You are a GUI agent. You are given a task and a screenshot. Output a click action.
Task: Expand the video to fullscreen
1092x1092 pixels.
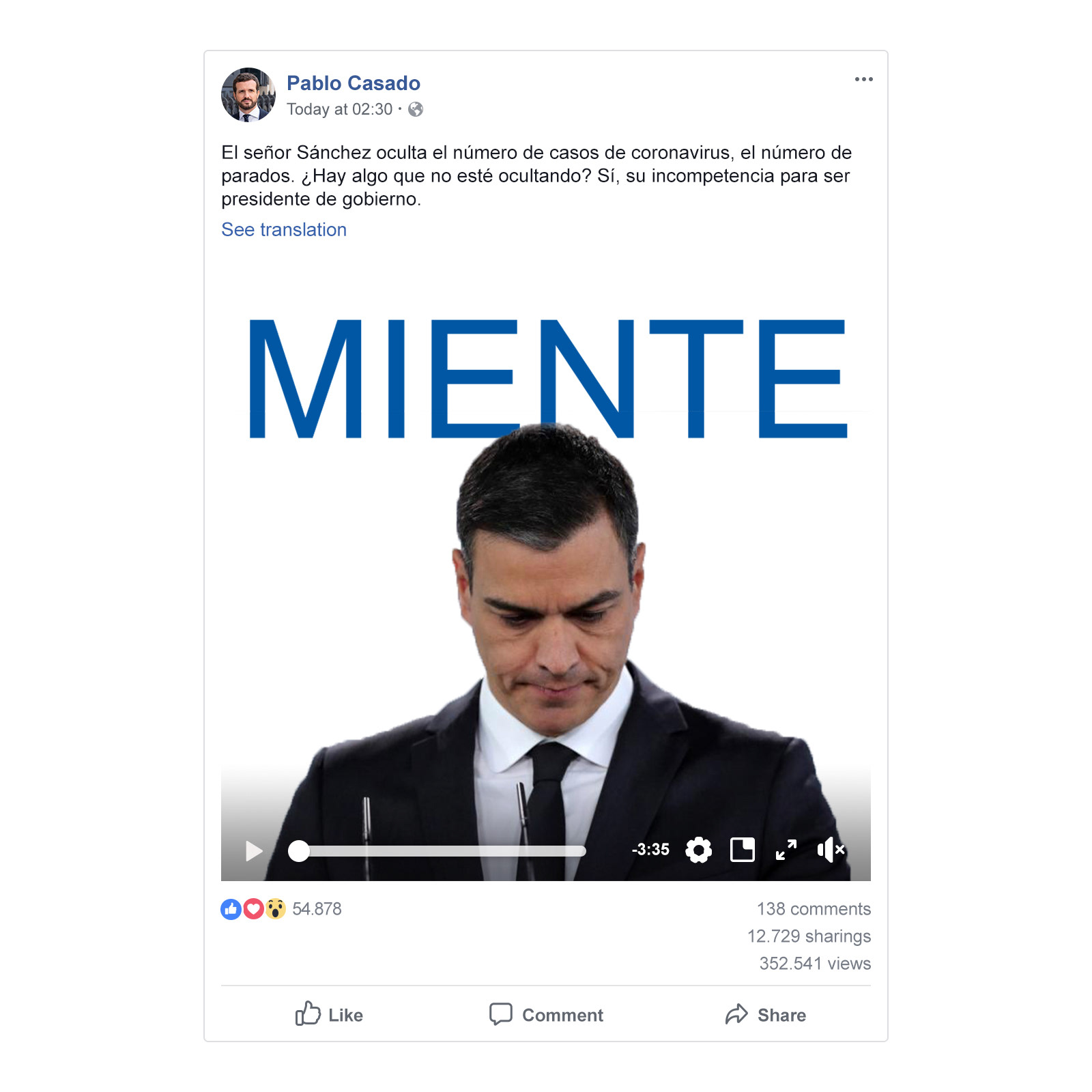[786, 850]
